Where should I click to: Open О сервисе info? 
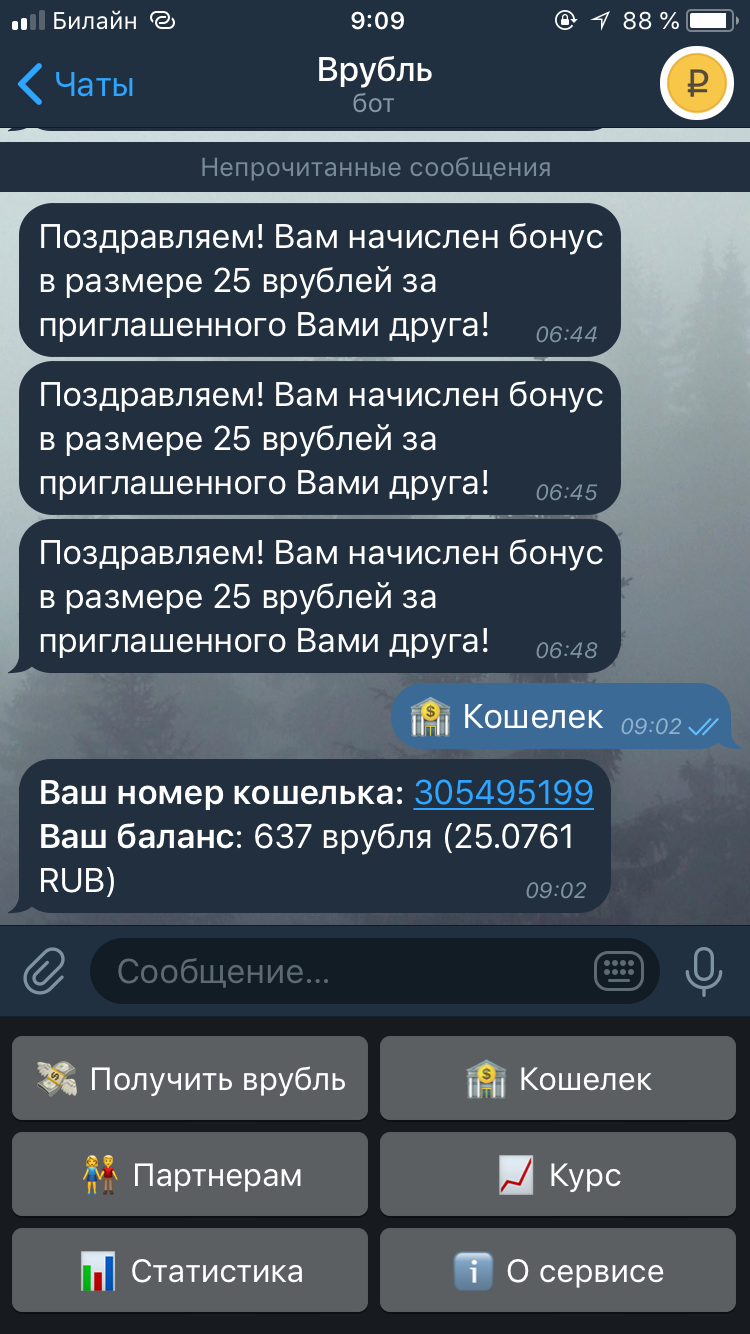pyautogui.click(x=558, y=1271)
